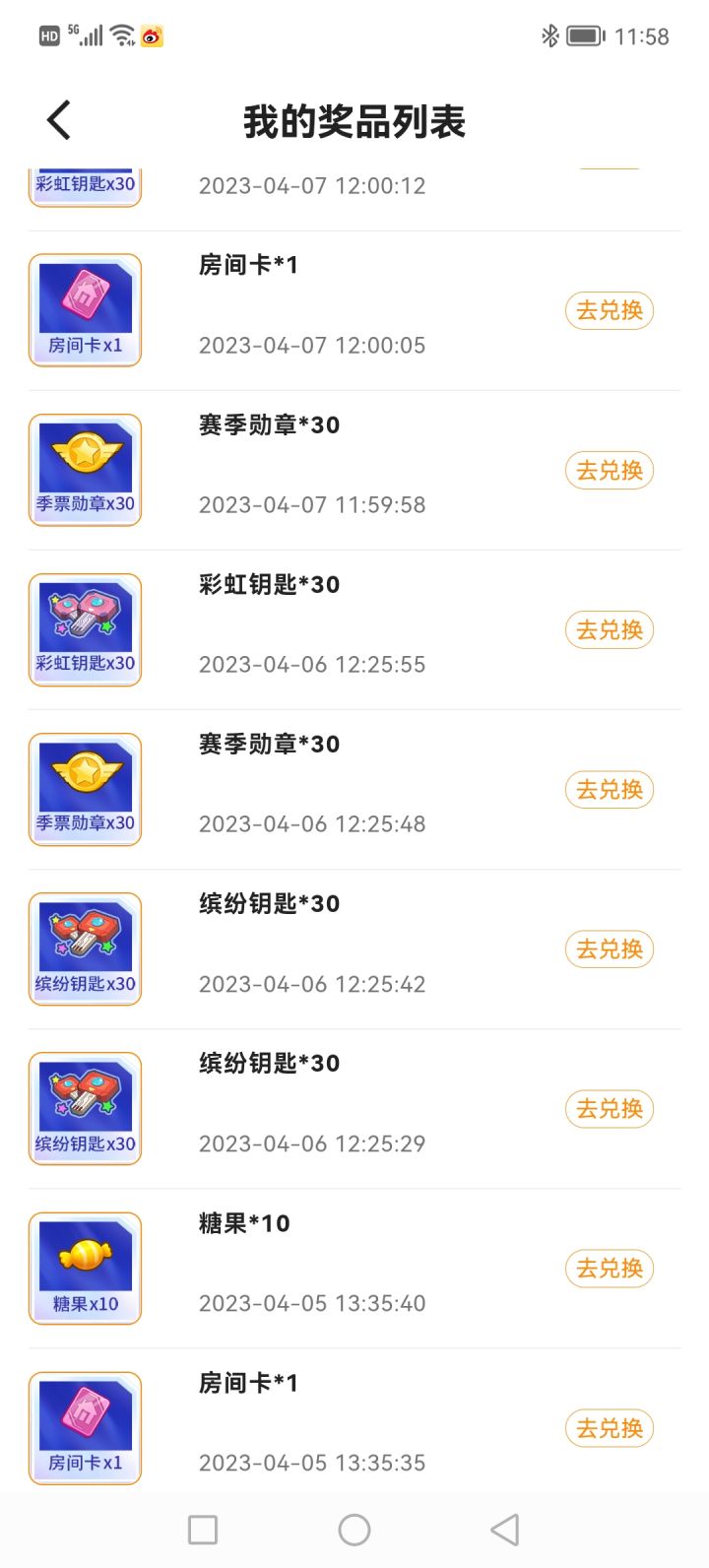
Task: Go back from 我的奖品列表
Action: [x=59, y=121]
